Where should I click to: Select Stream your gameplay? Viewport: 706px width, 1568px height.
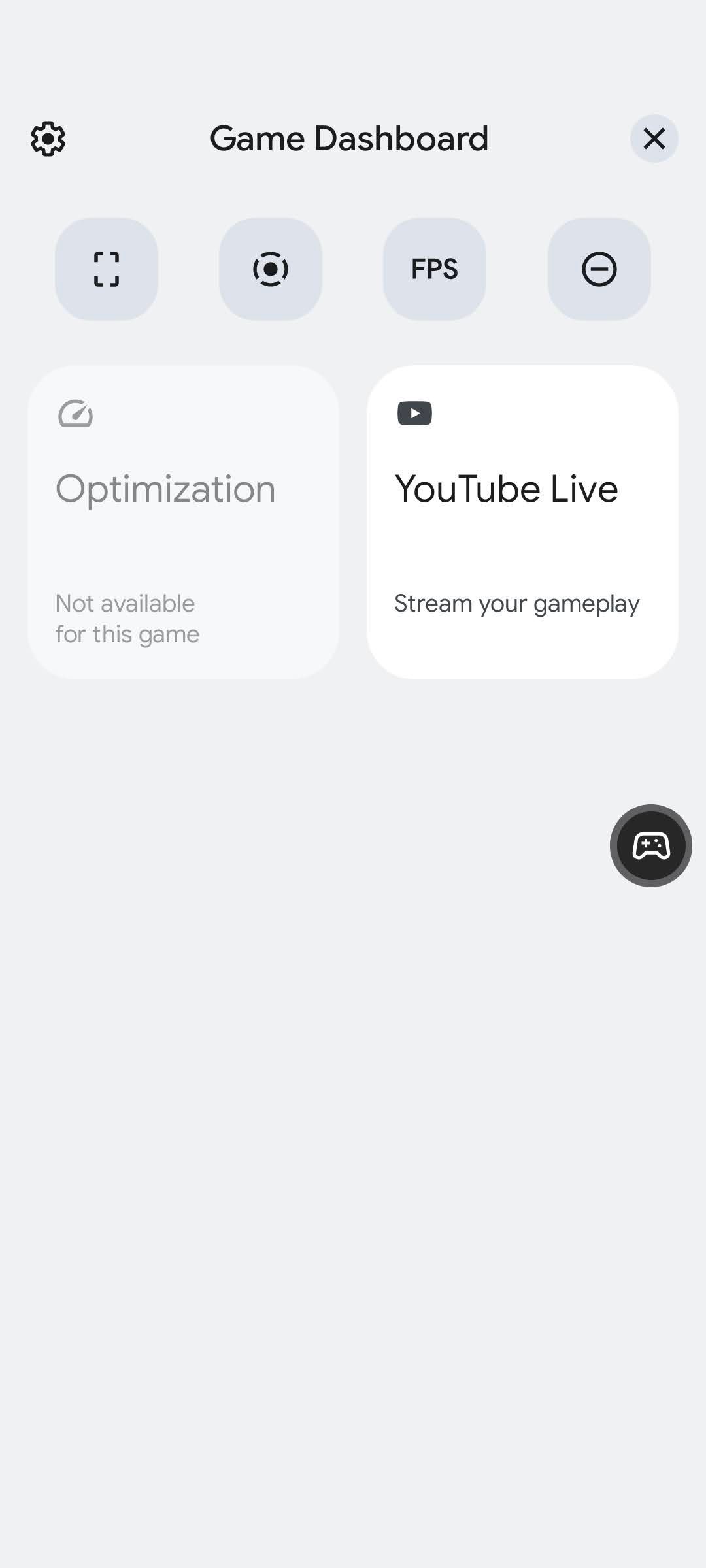point(516,602)
